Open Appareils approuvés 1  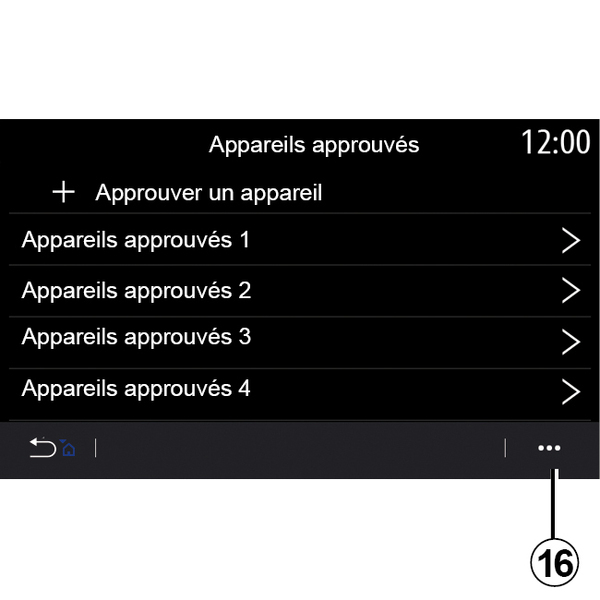pyautogui.click(x=300, y=241)
